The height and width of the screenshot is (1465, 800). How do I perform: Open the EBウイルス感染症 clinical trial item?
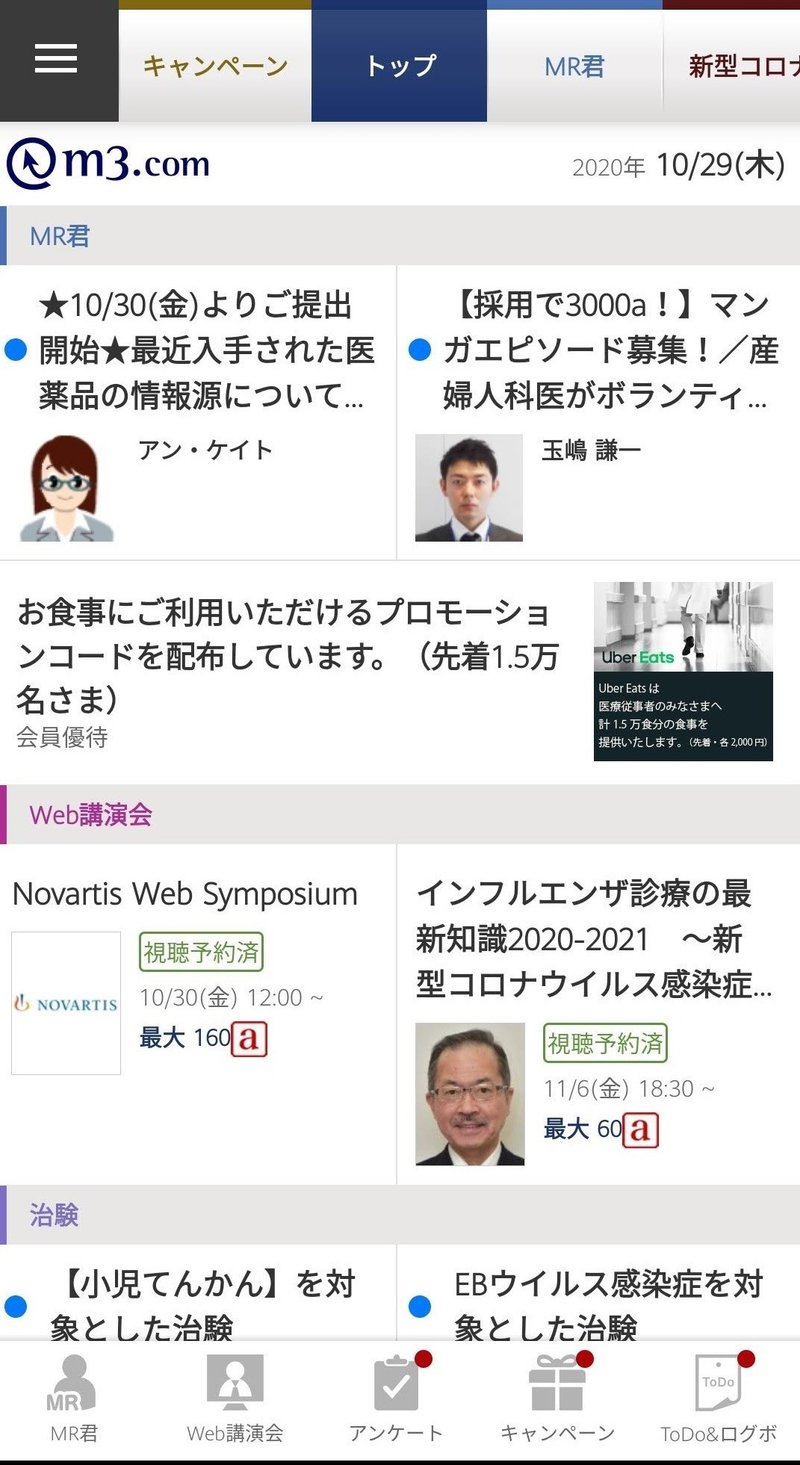click(x=599, y=1293)
